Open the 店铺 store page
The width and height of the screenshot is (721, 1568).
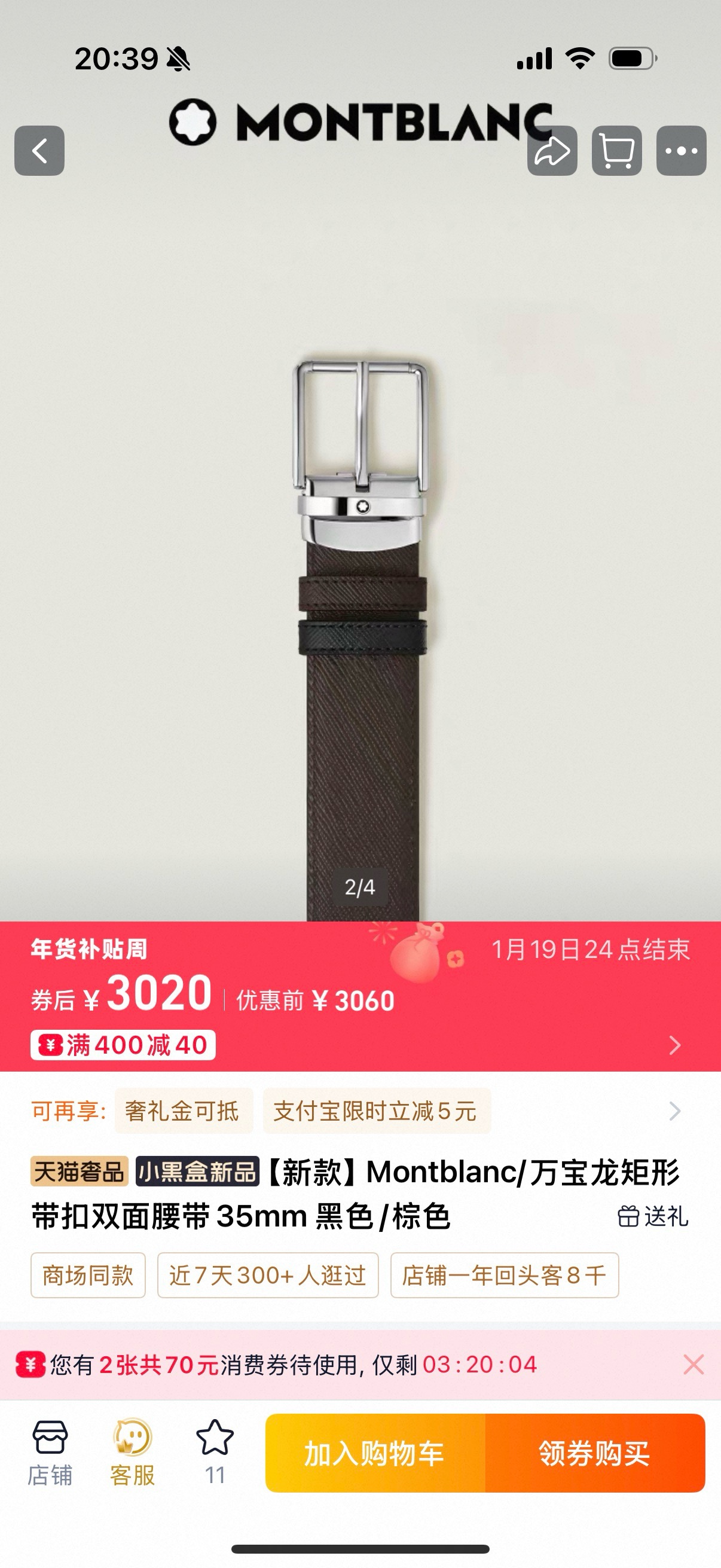click(x=50, y=1453)
